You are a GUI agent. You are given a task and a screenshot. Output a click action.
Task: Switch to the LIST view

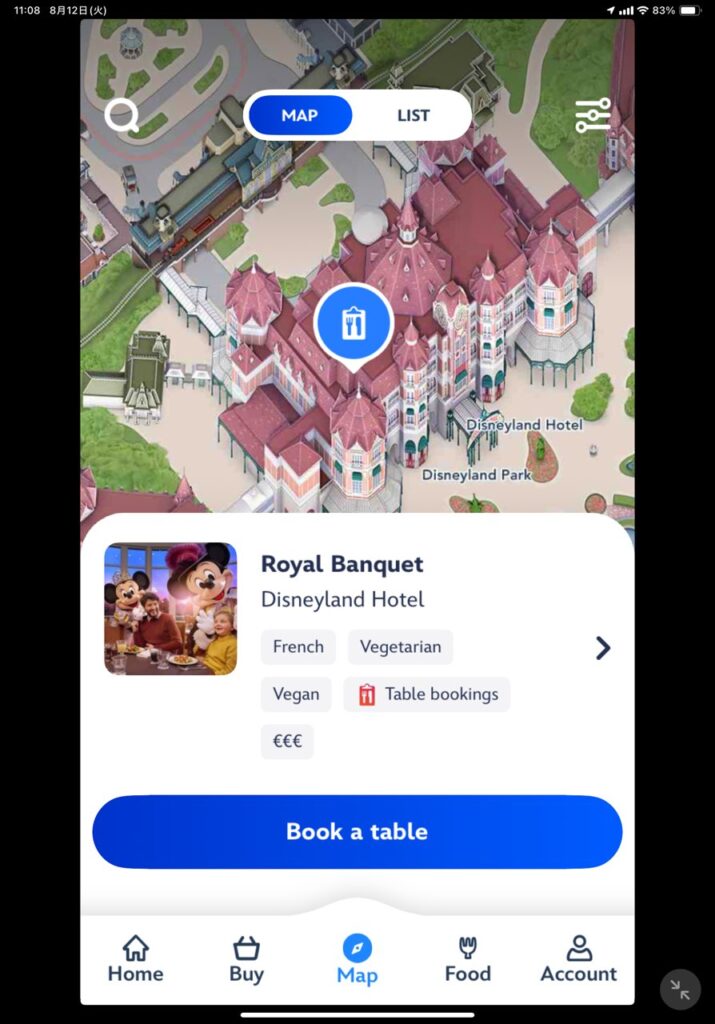(413, 116)
